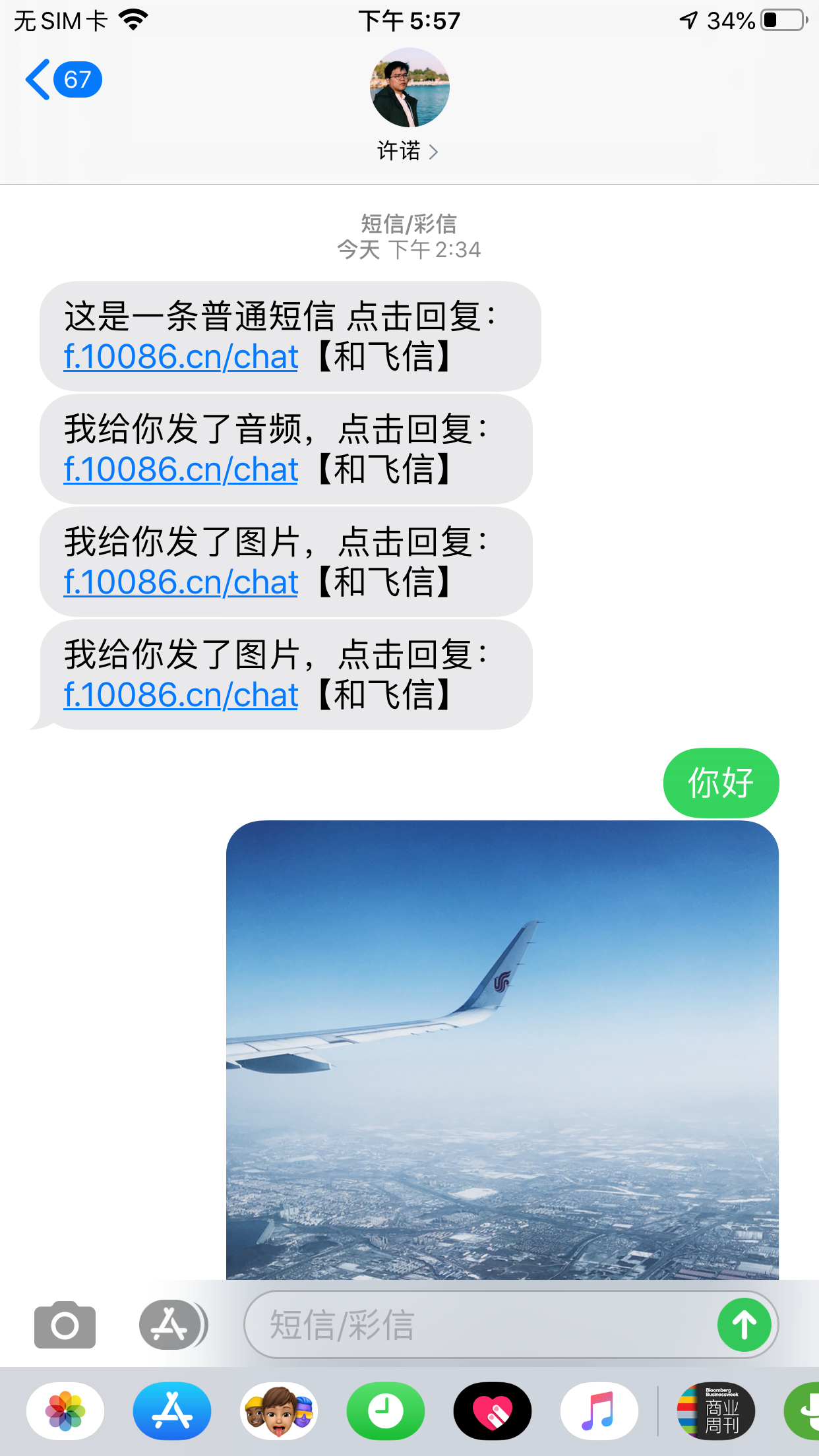Go back to the message list
819x1456 pixels.
coord(63,80)
